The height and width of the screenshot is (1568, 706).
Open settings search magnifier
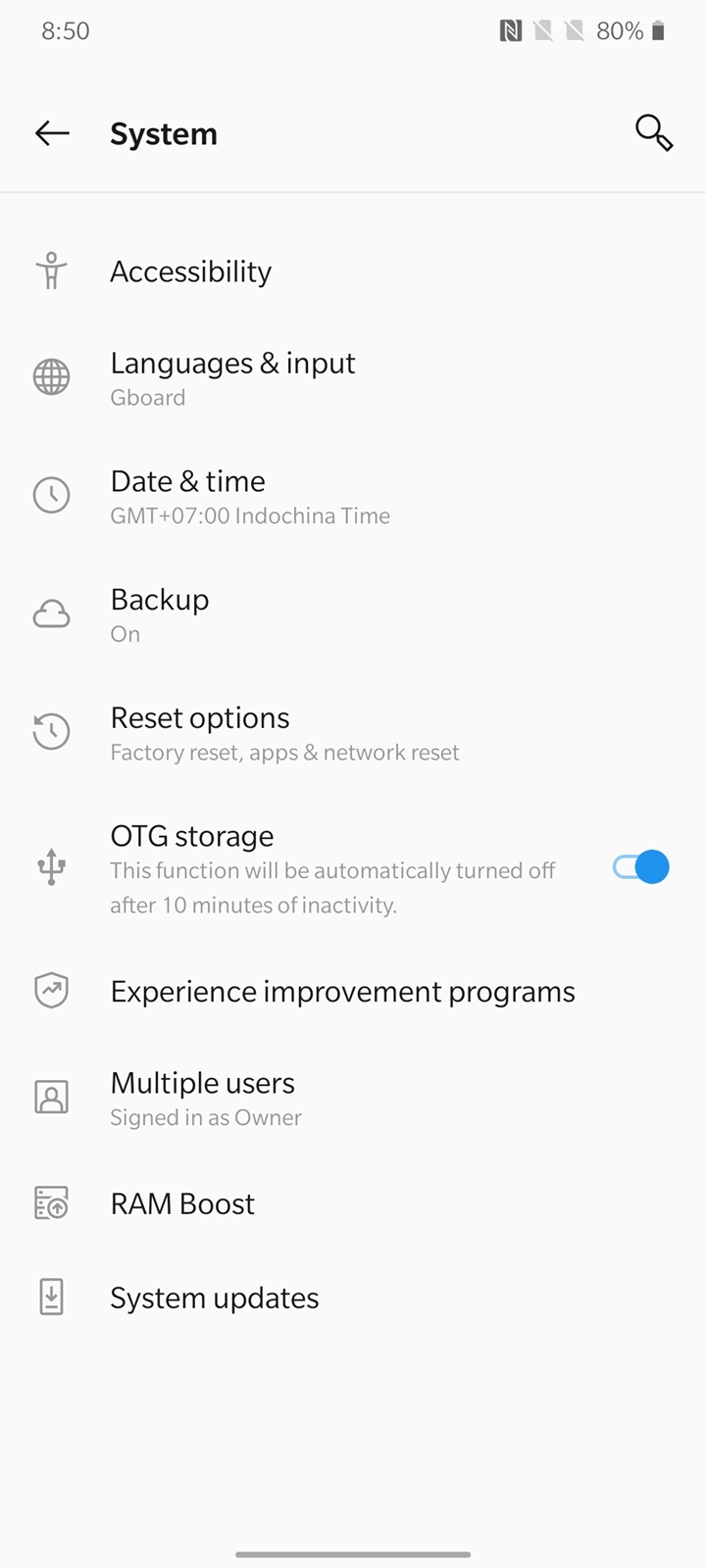[653, 132]
